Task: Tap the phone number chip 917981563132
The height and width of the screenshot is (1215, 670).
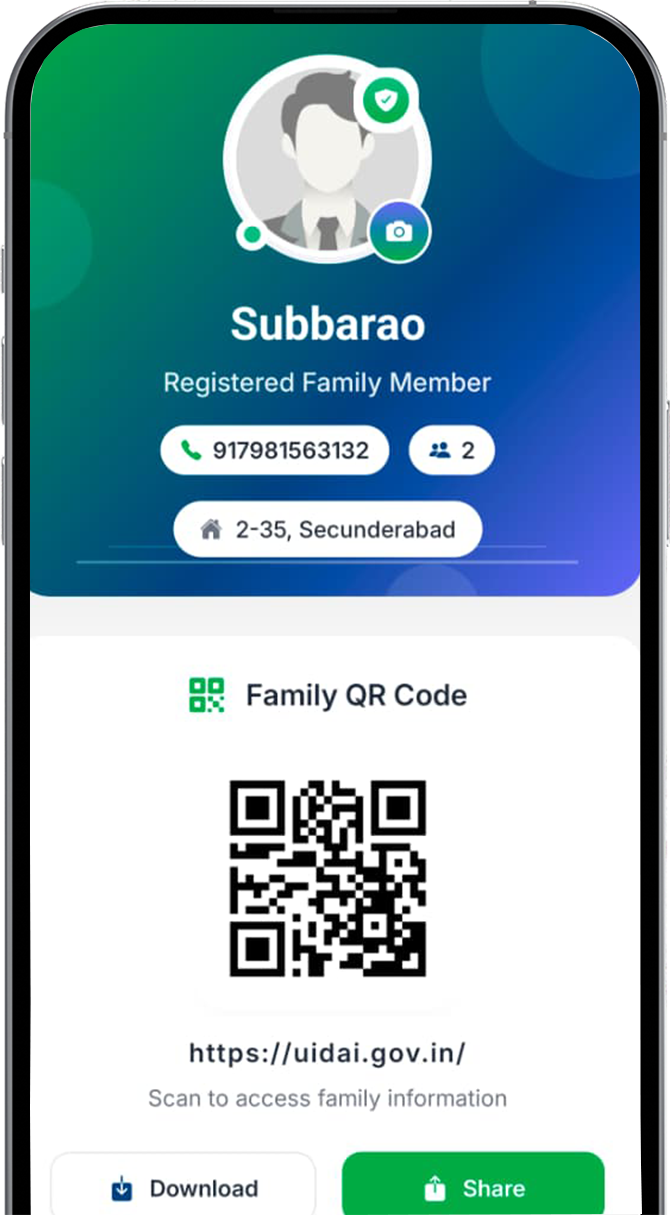Action: (274, 451)
